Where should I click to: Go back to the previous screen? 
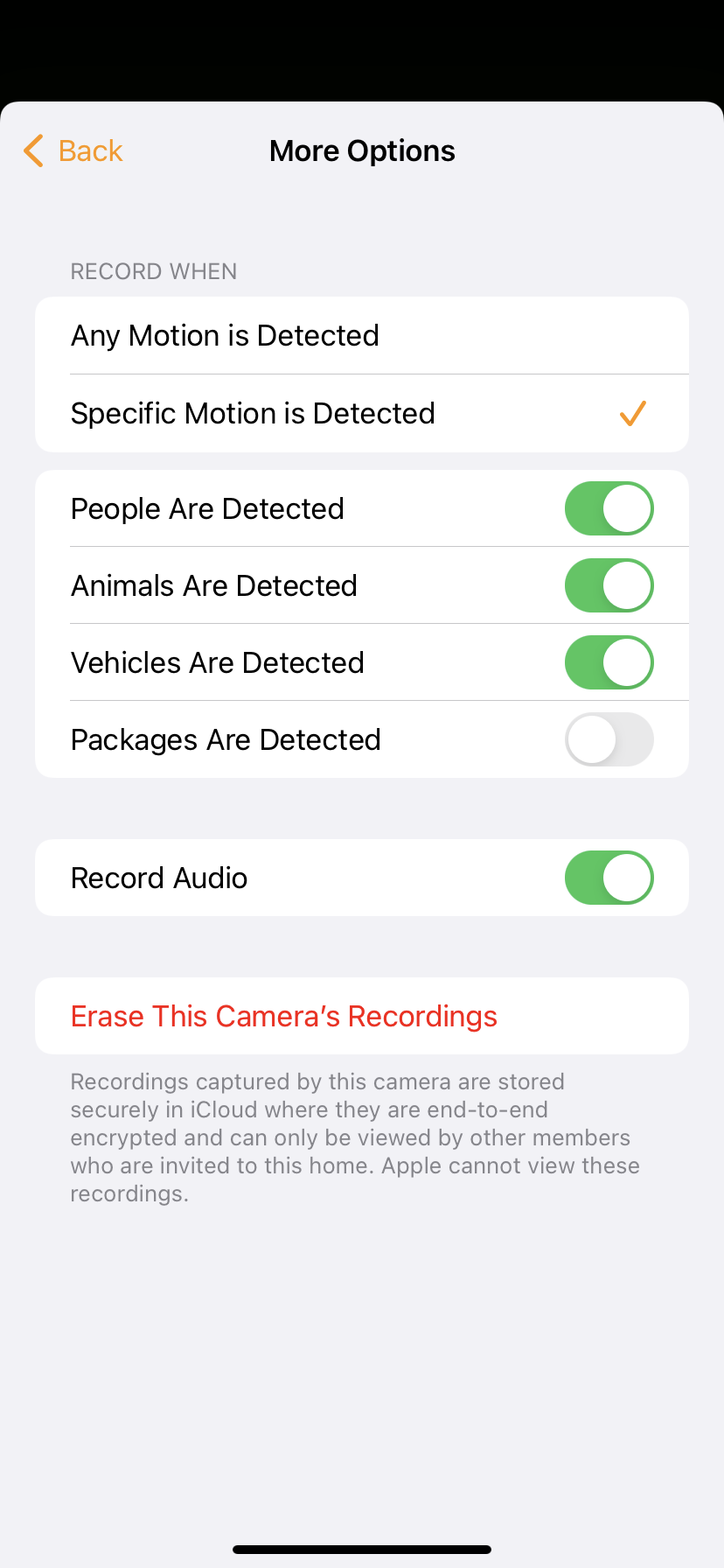tap(73, 151)
